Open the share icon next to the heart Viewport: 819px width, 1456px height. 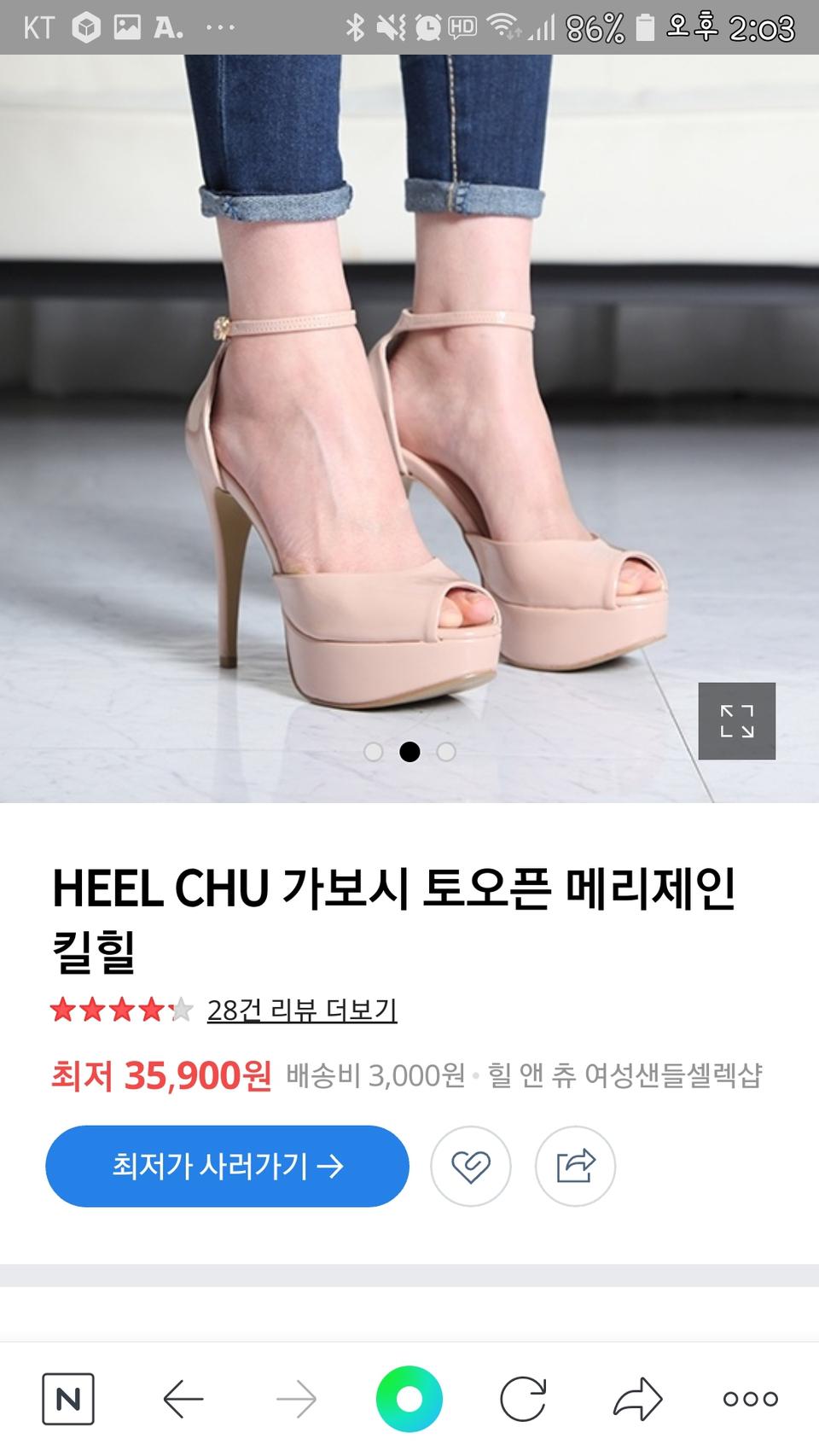(x=577, y=1167)
